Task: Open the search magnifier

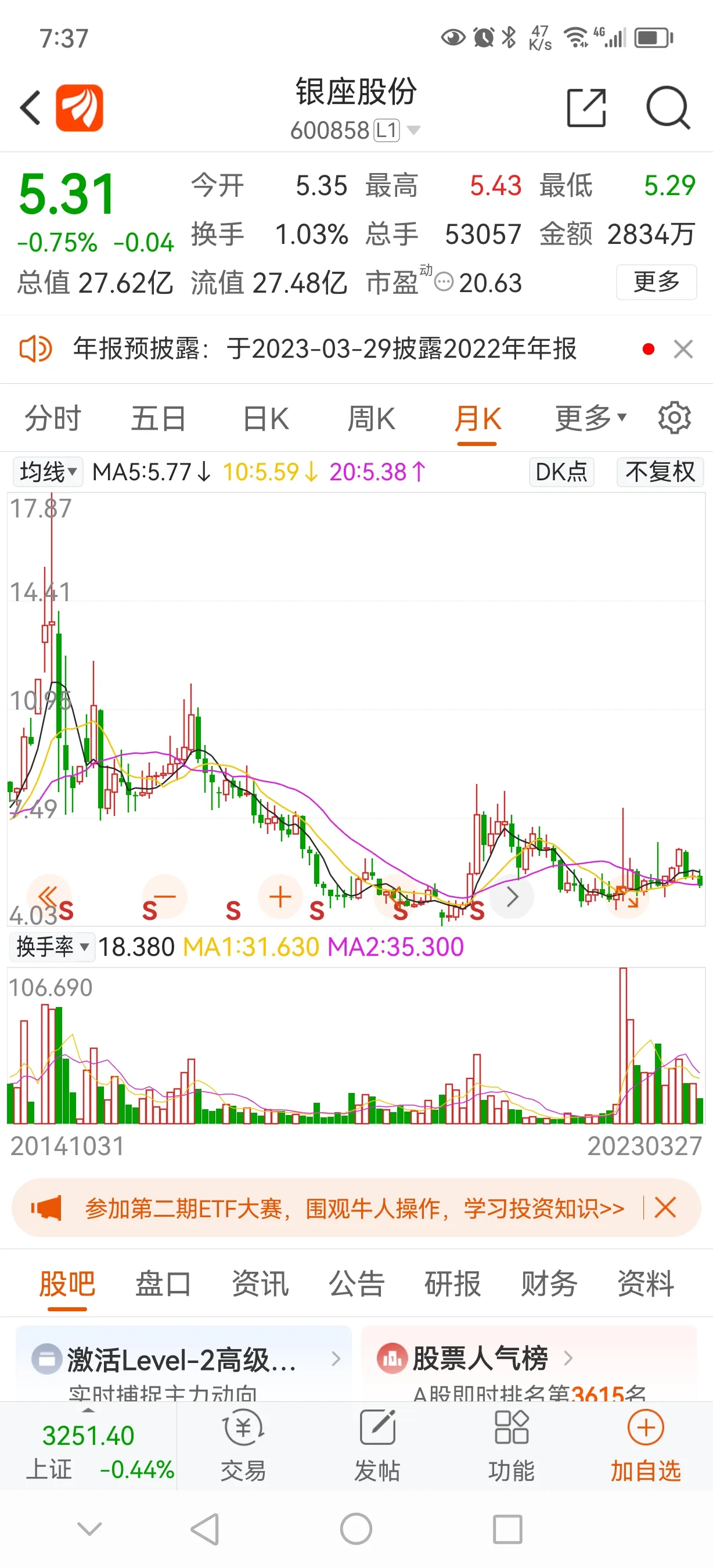Action: coord(667,109)
